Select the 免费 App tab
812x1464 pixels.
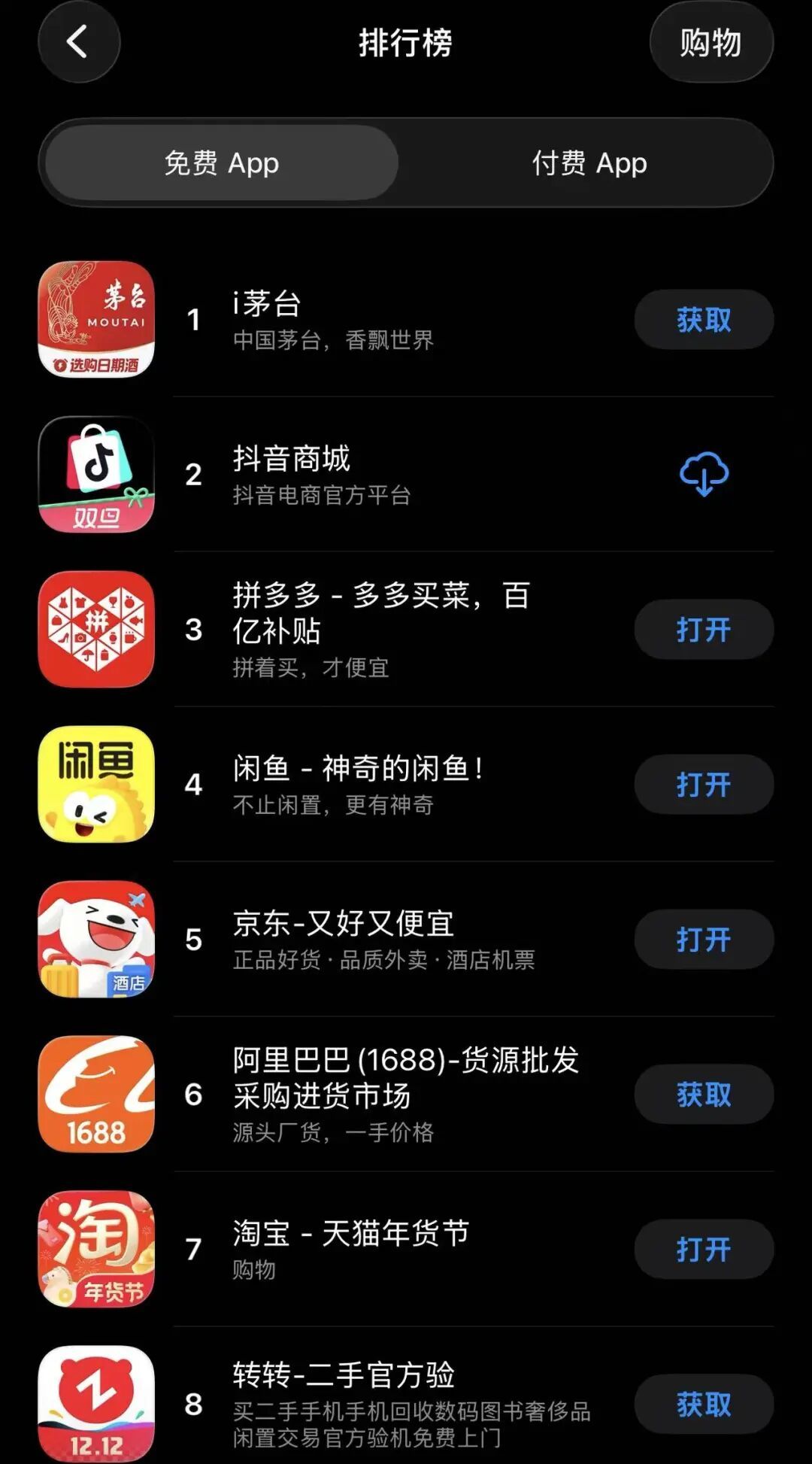[x=222, y=162]
